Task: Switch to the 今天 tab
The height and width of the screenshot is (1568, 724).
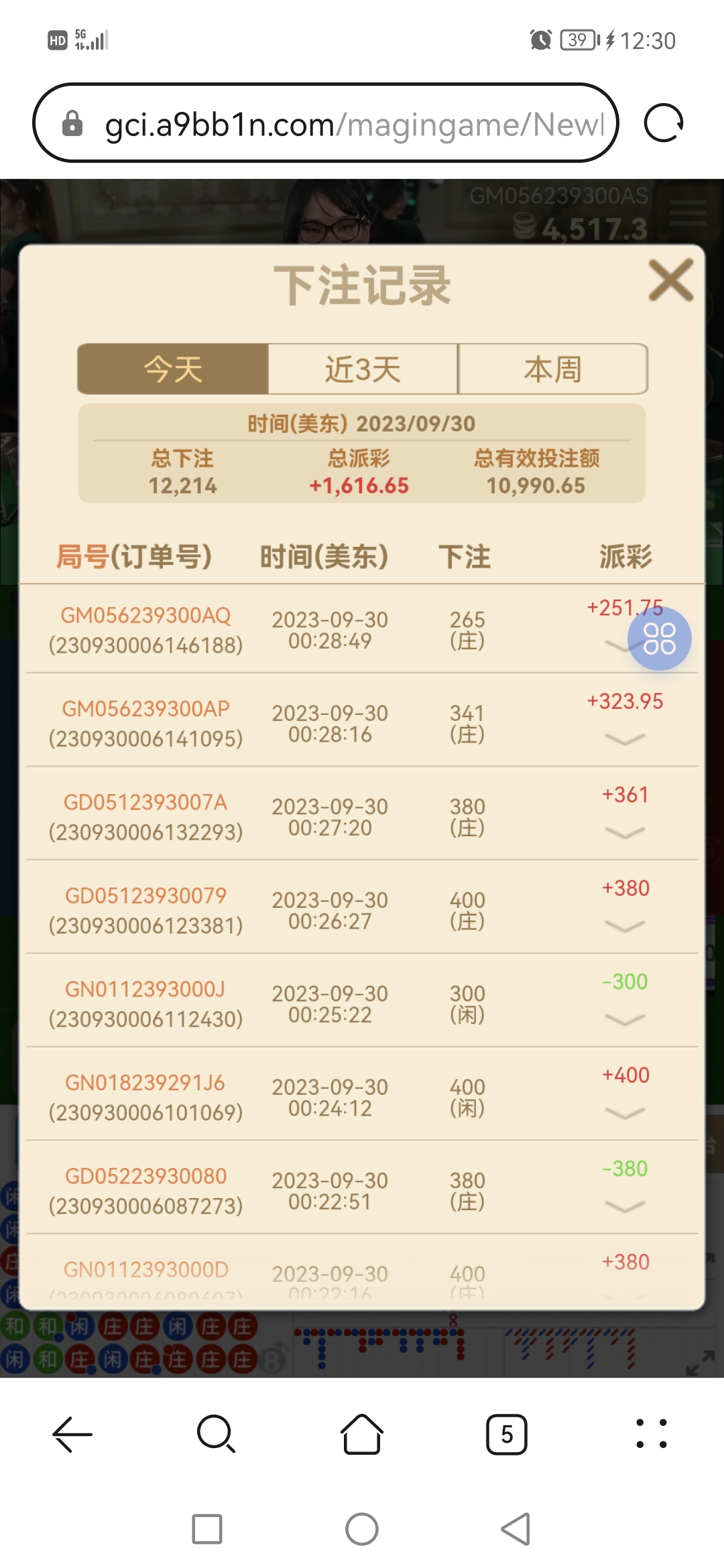Action: [173, 369]
